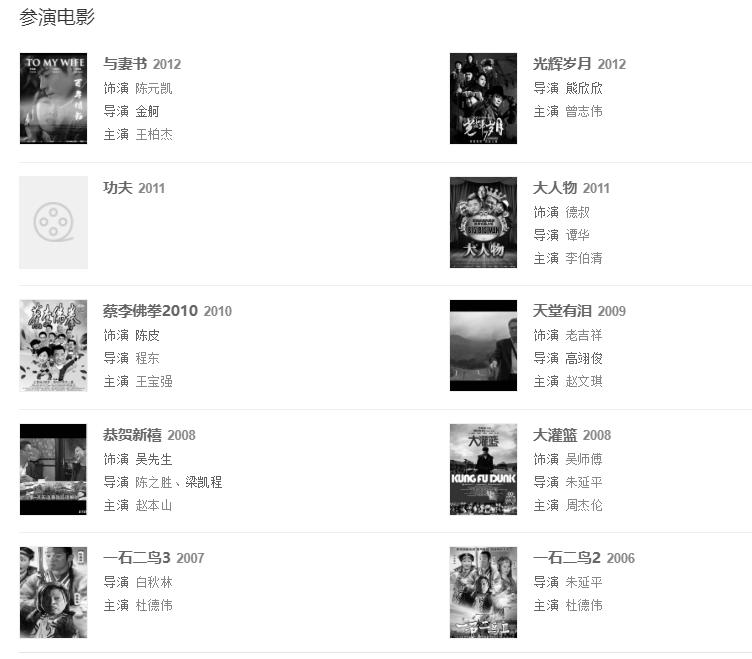Open the movie 光辉岁月 title link
This screenshot has height=659, width=752.
point(564,64)
